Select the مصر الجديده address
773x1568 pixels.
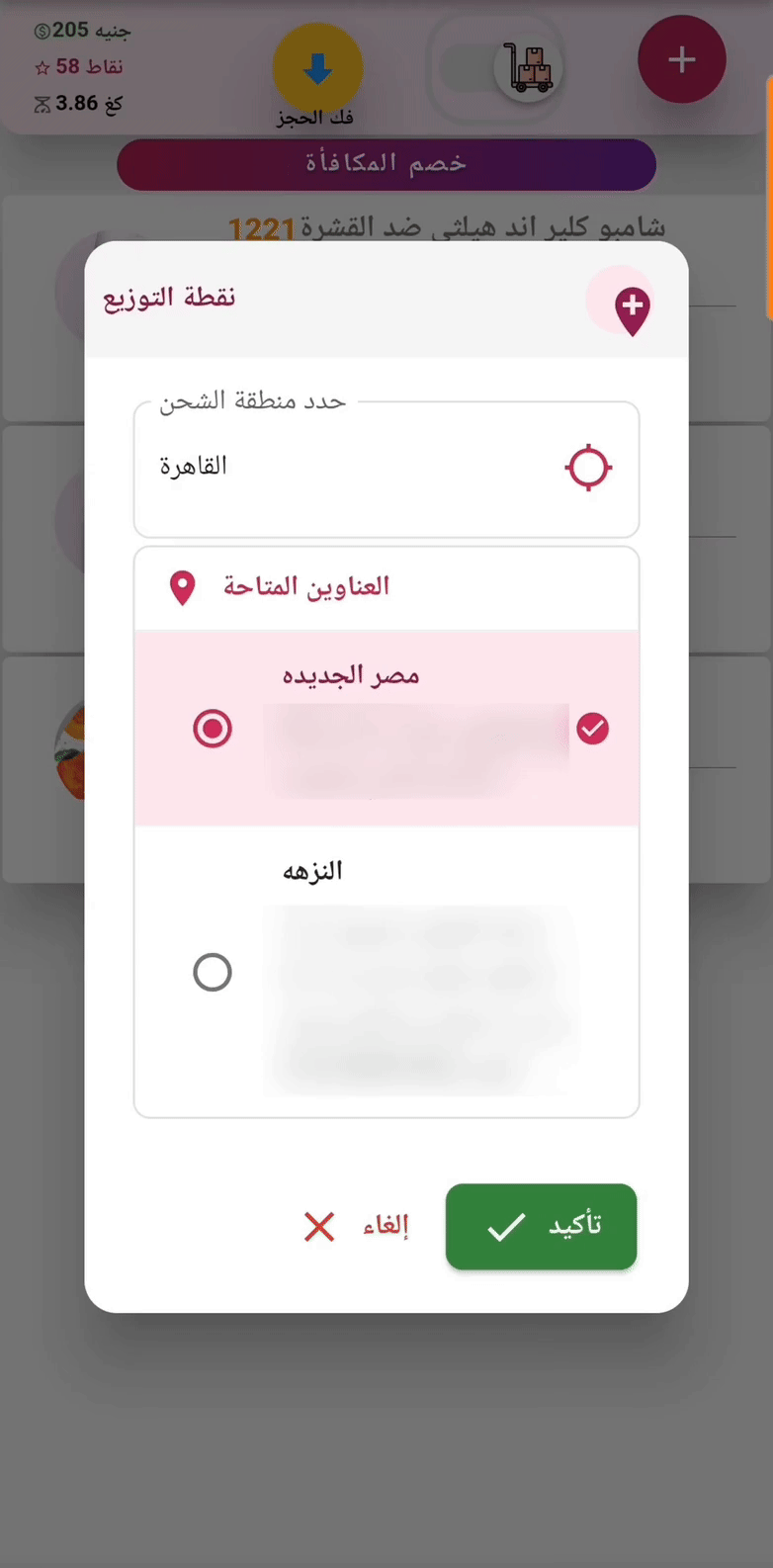213,729
